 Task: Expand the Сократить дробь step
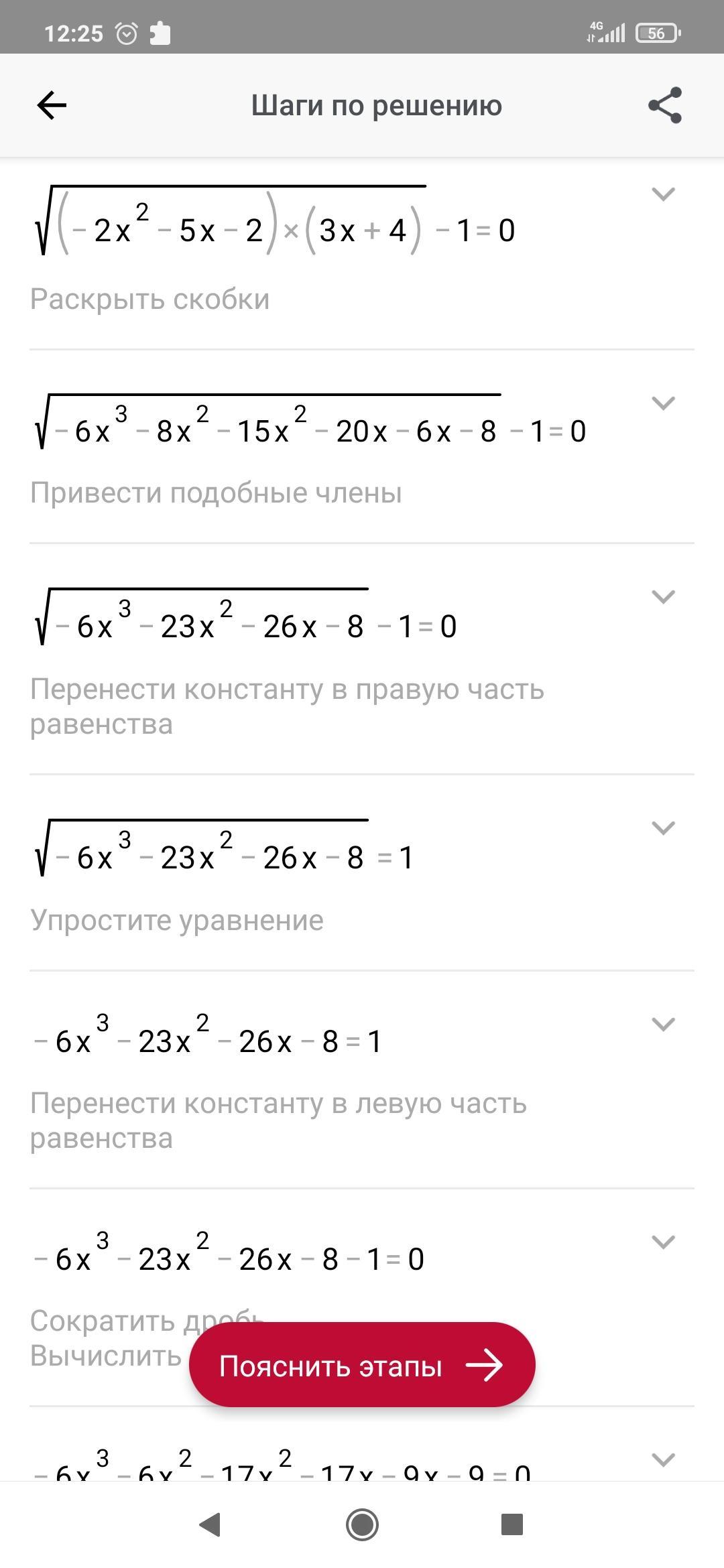point(663,1242)
